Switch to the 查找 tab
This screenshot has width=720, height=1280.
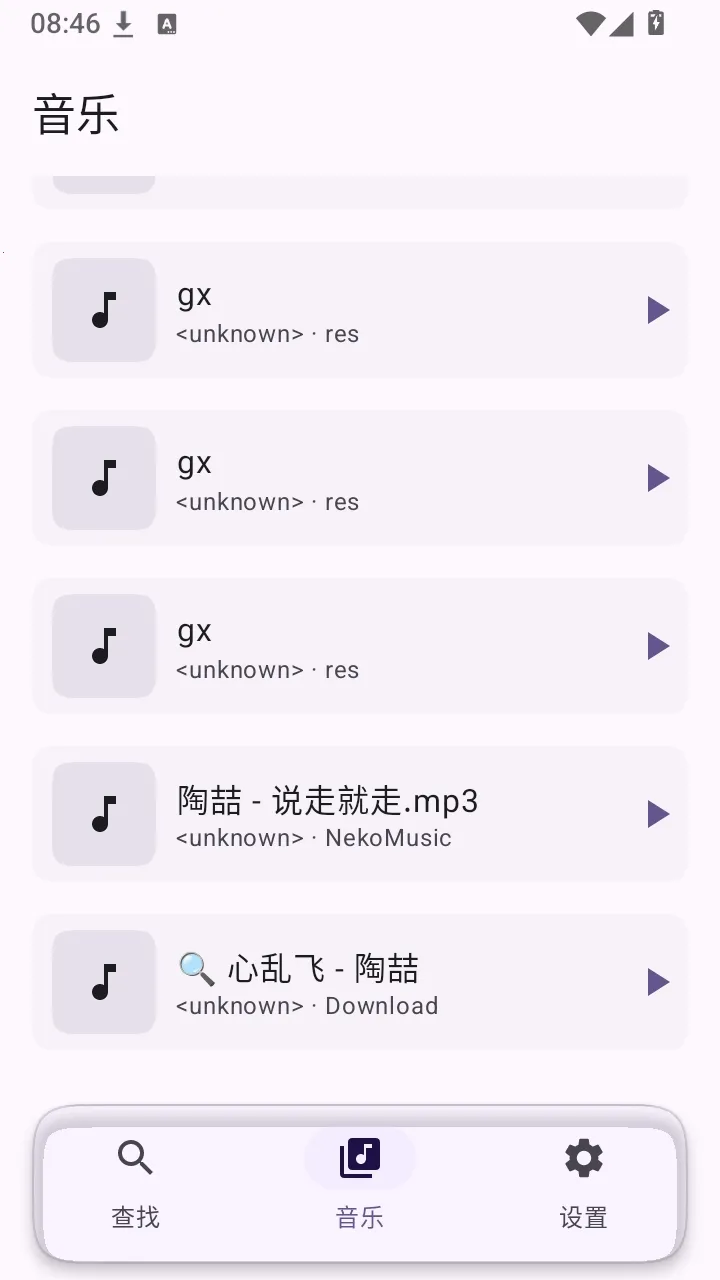[136, 1185]
